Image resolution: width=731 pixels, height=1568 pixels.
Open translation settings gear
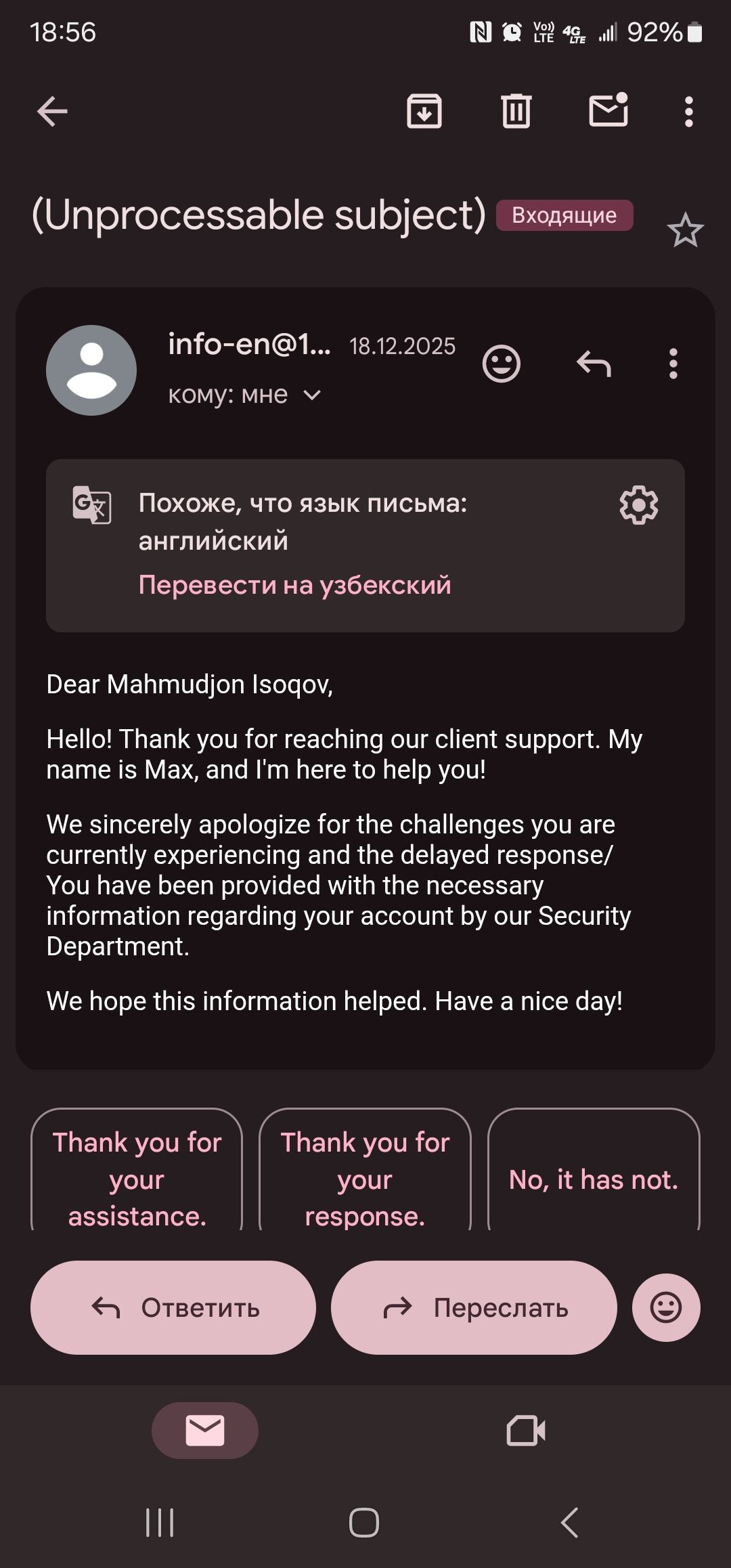(x=638, y=505)
